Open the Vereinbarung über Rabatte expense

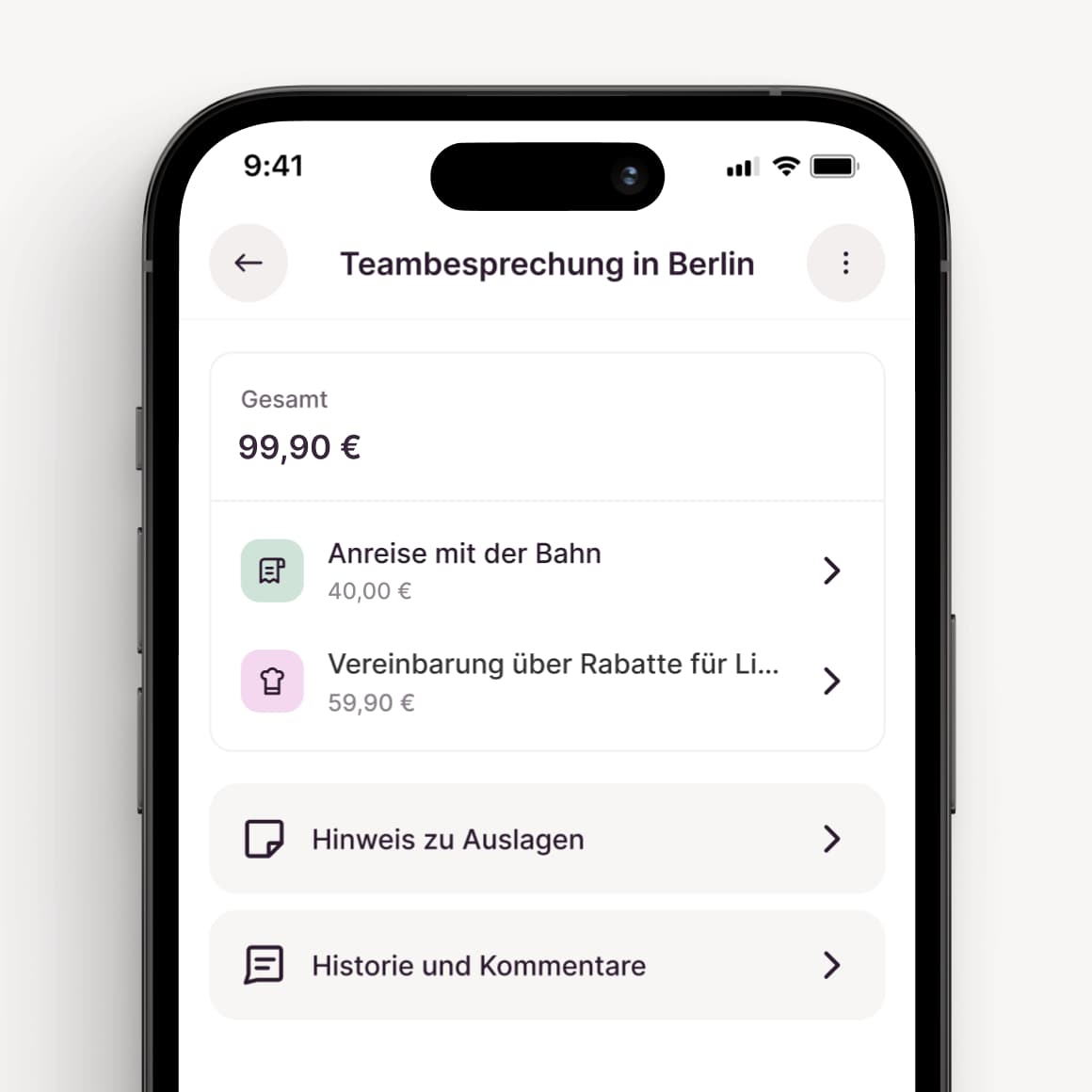[x=546, y=682]
